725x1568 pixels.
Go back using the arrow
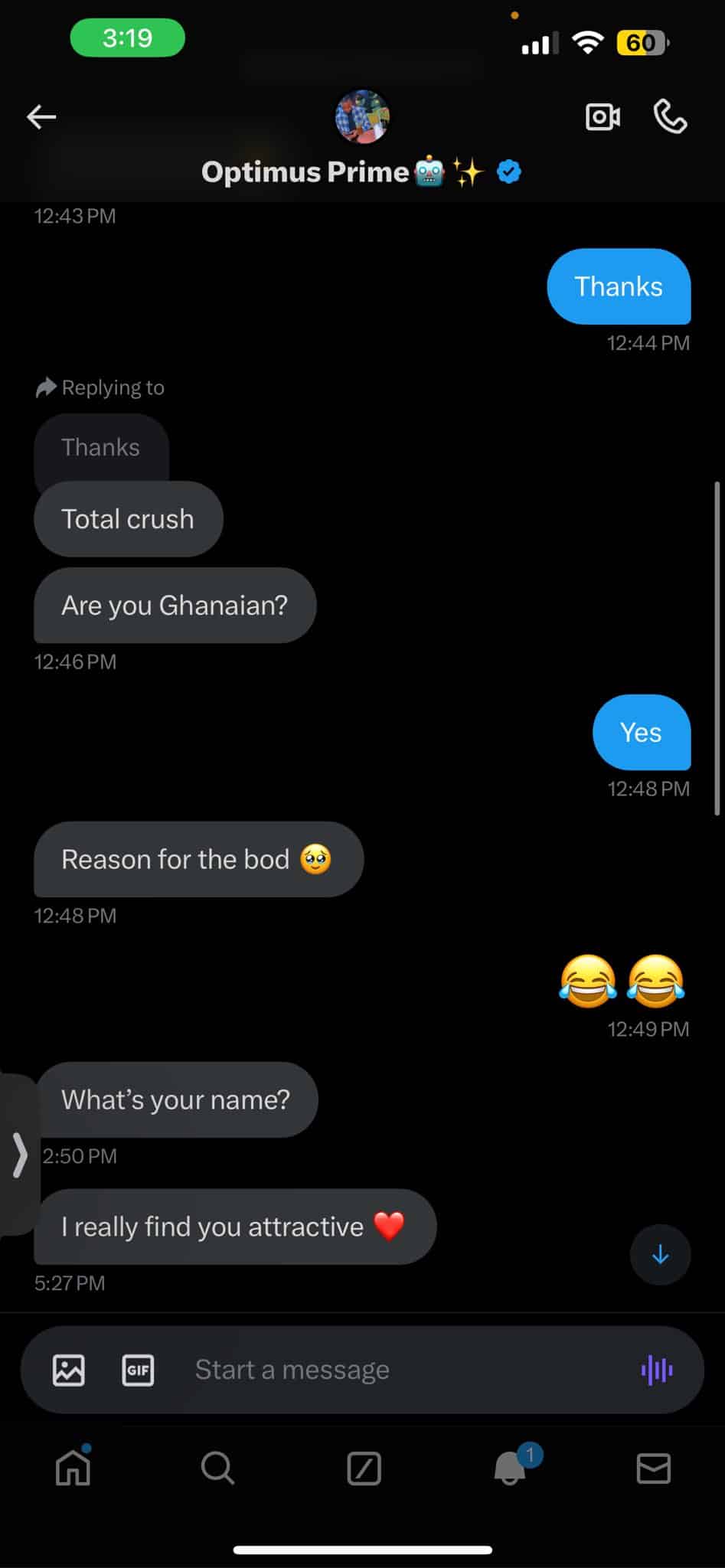click(41, 117)
